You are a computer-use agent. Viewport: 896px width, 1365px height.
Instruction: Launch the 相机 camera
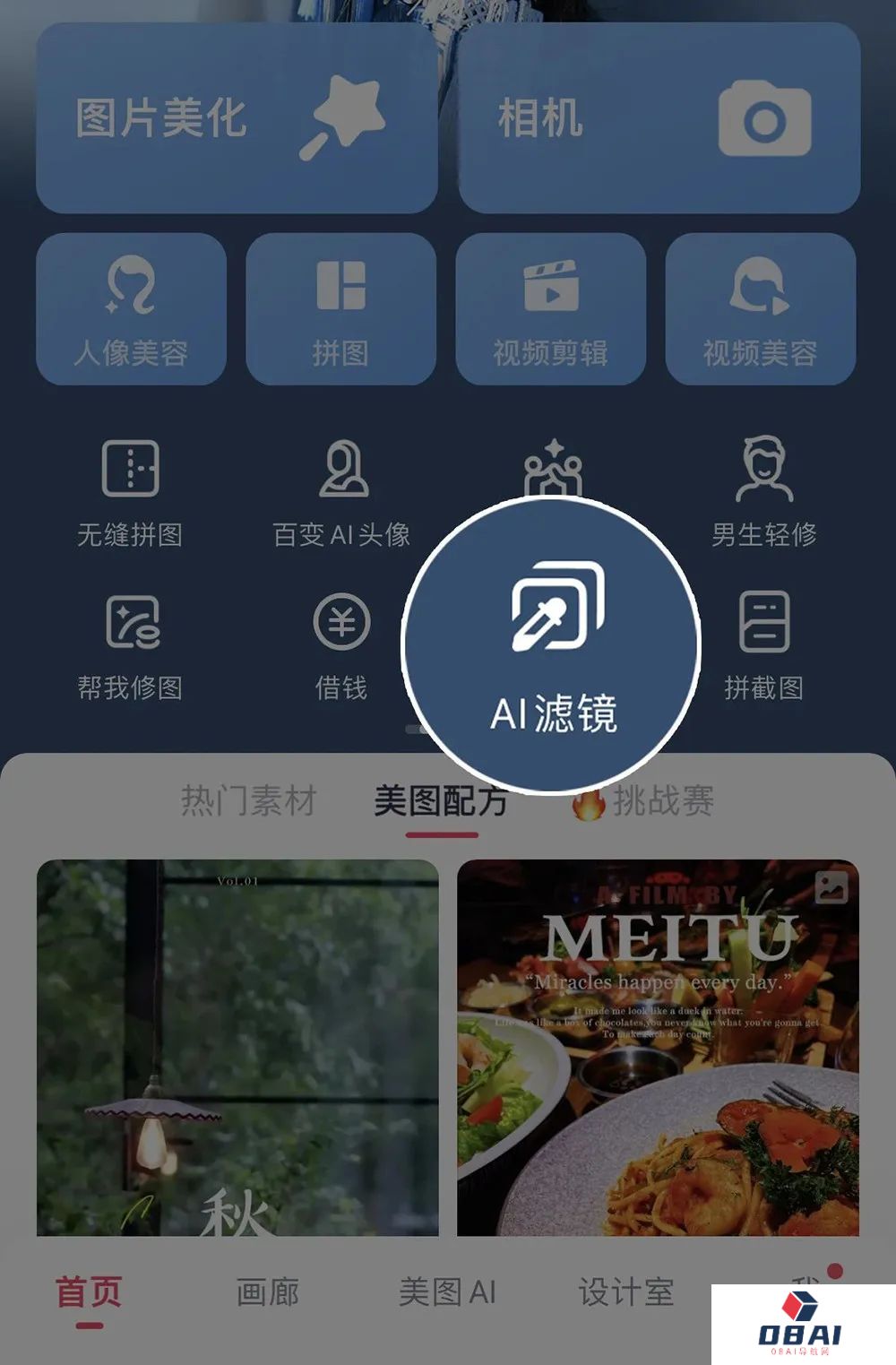659,118
